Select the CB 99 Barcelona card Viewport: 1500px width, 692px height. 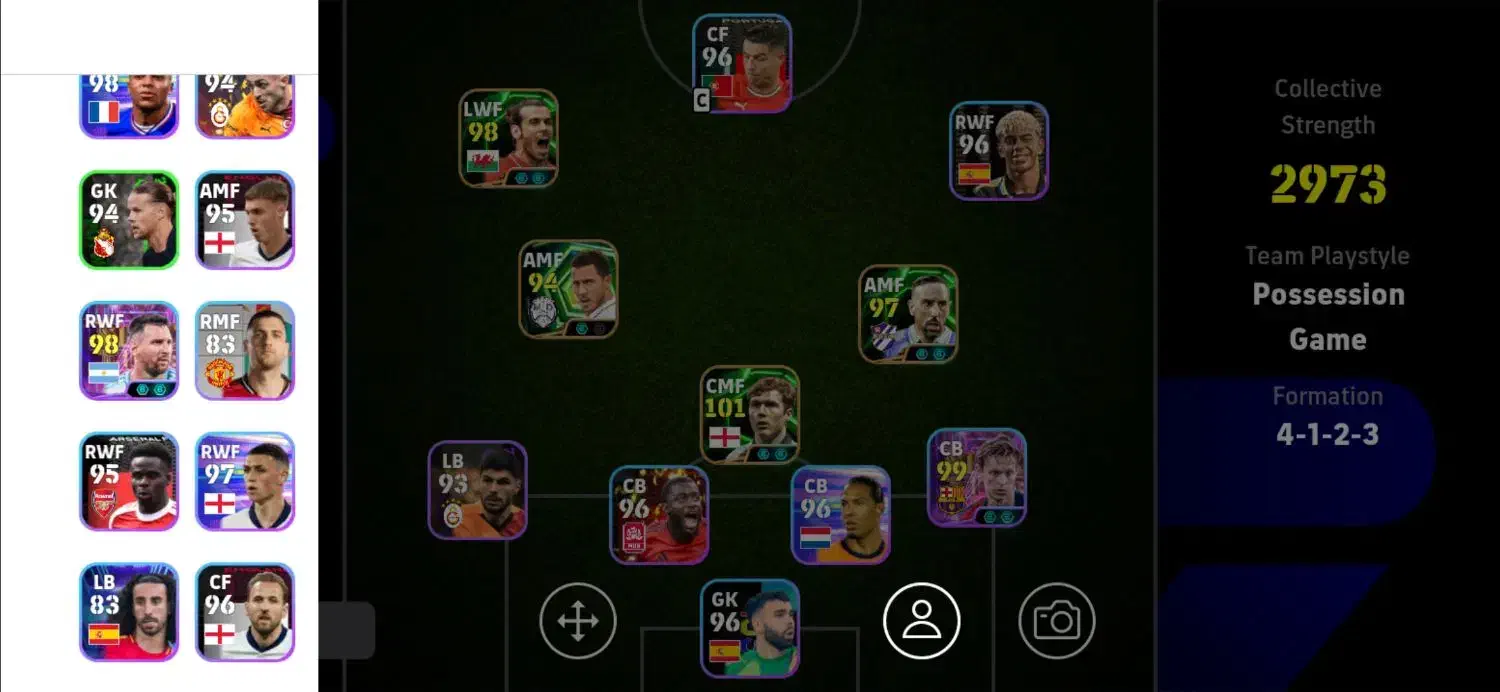point(976,477)
